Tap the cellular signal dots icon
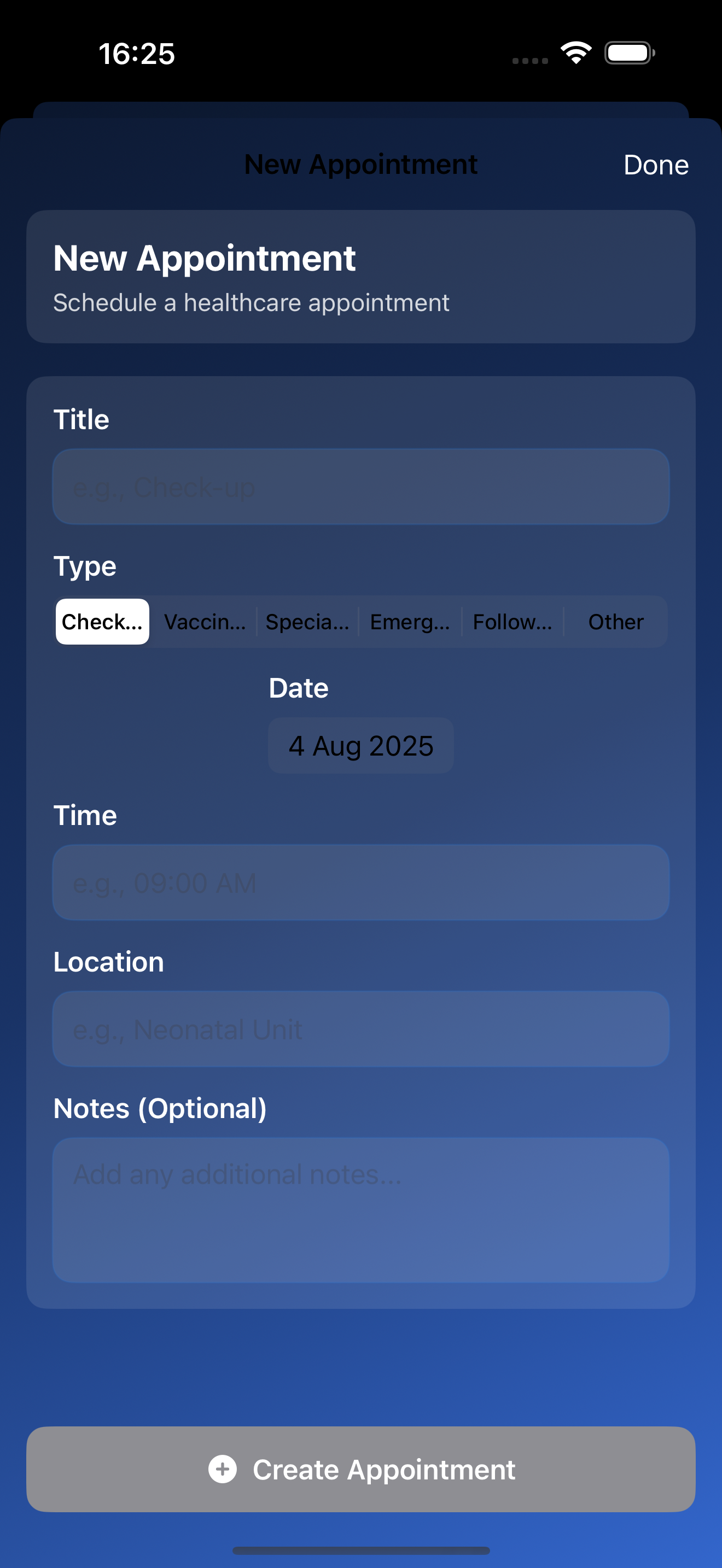 click(x=529, y=60)
